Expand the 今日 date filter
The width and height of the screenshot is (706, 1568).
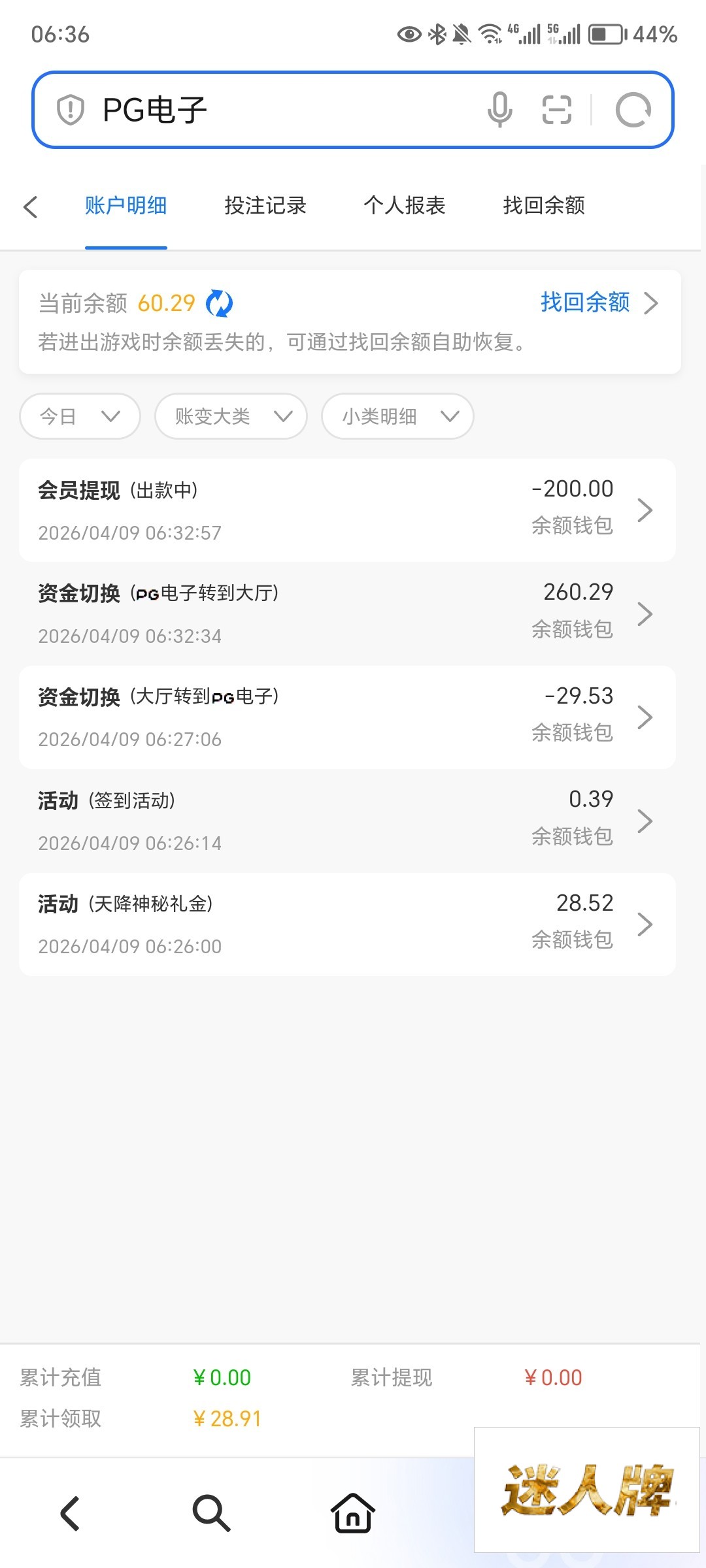click(x=80, y=416)
